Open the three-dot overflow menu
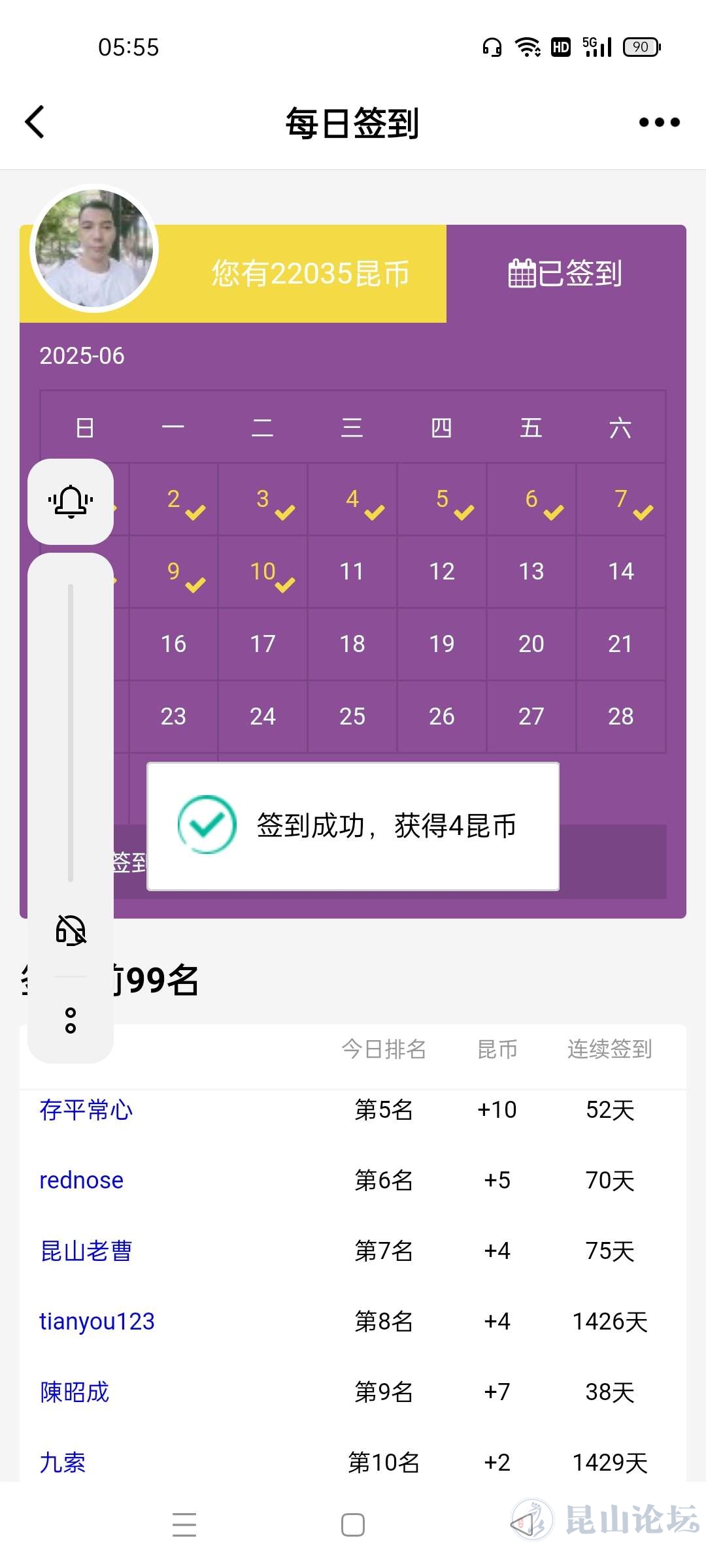Viewport: 706px width, 1568px height. point(659,122)
